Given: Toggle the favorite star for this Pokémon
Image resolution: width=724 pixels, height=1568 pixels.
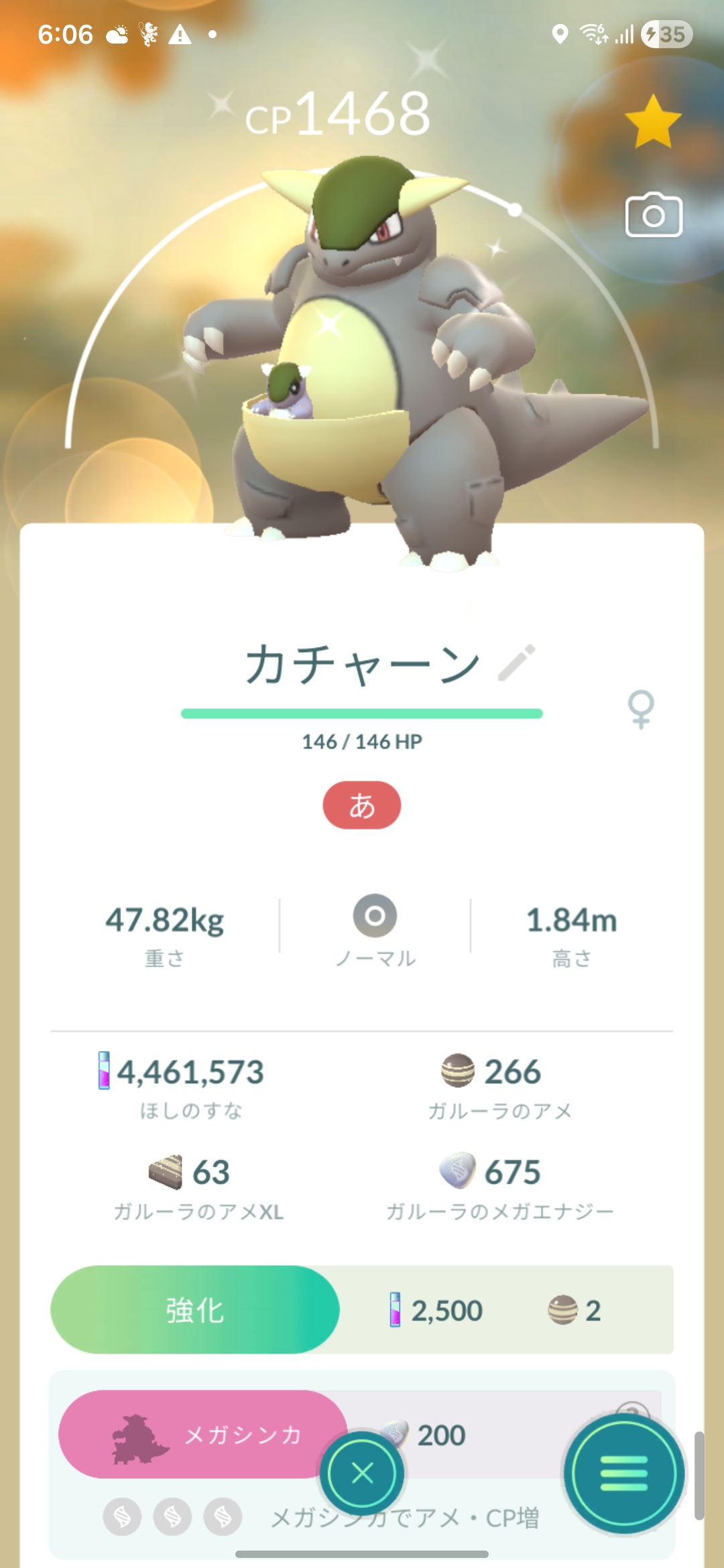Looking at the screenshot, I should pyautogui.click(x=653, y=121).
